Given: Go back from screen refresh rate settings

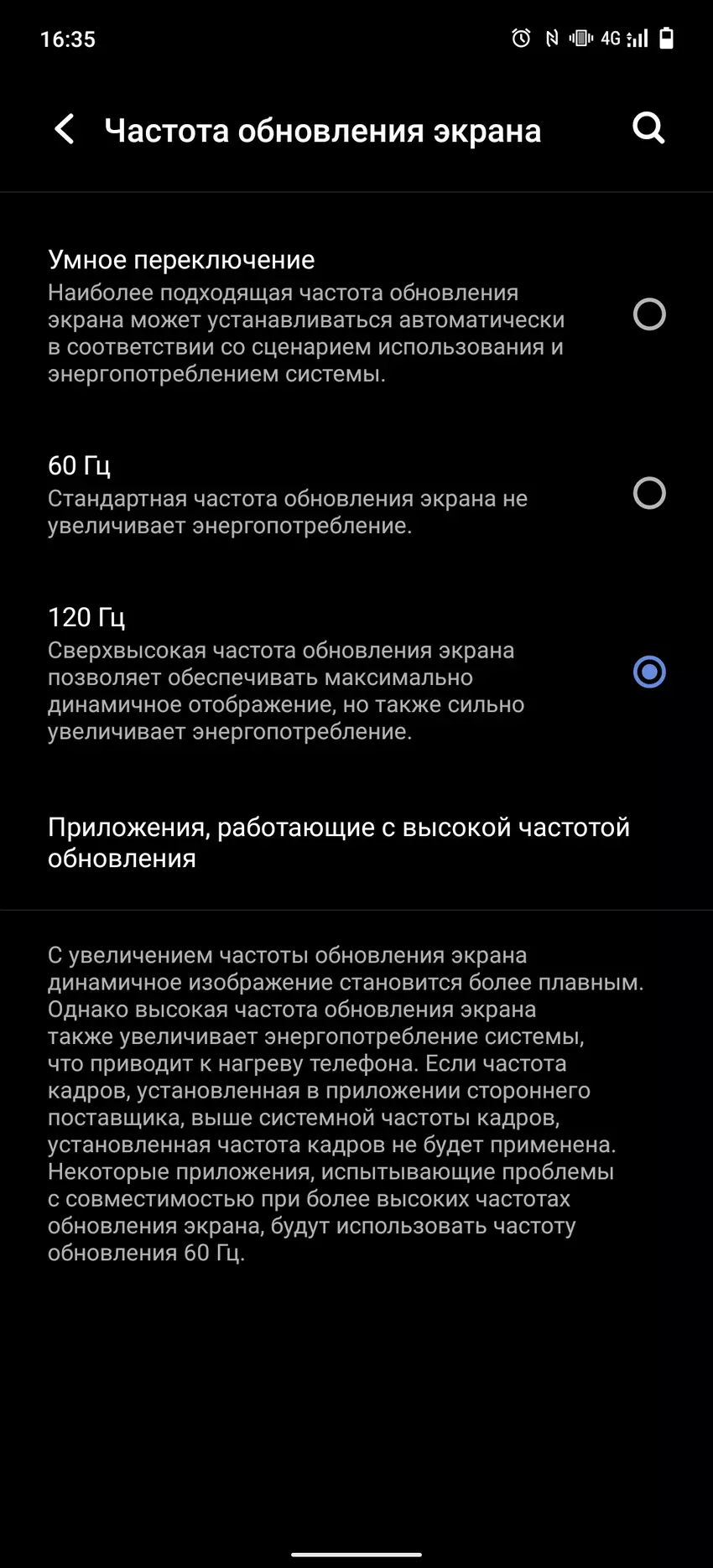Looking at the screenshot, I should click(x=65, y=129).
